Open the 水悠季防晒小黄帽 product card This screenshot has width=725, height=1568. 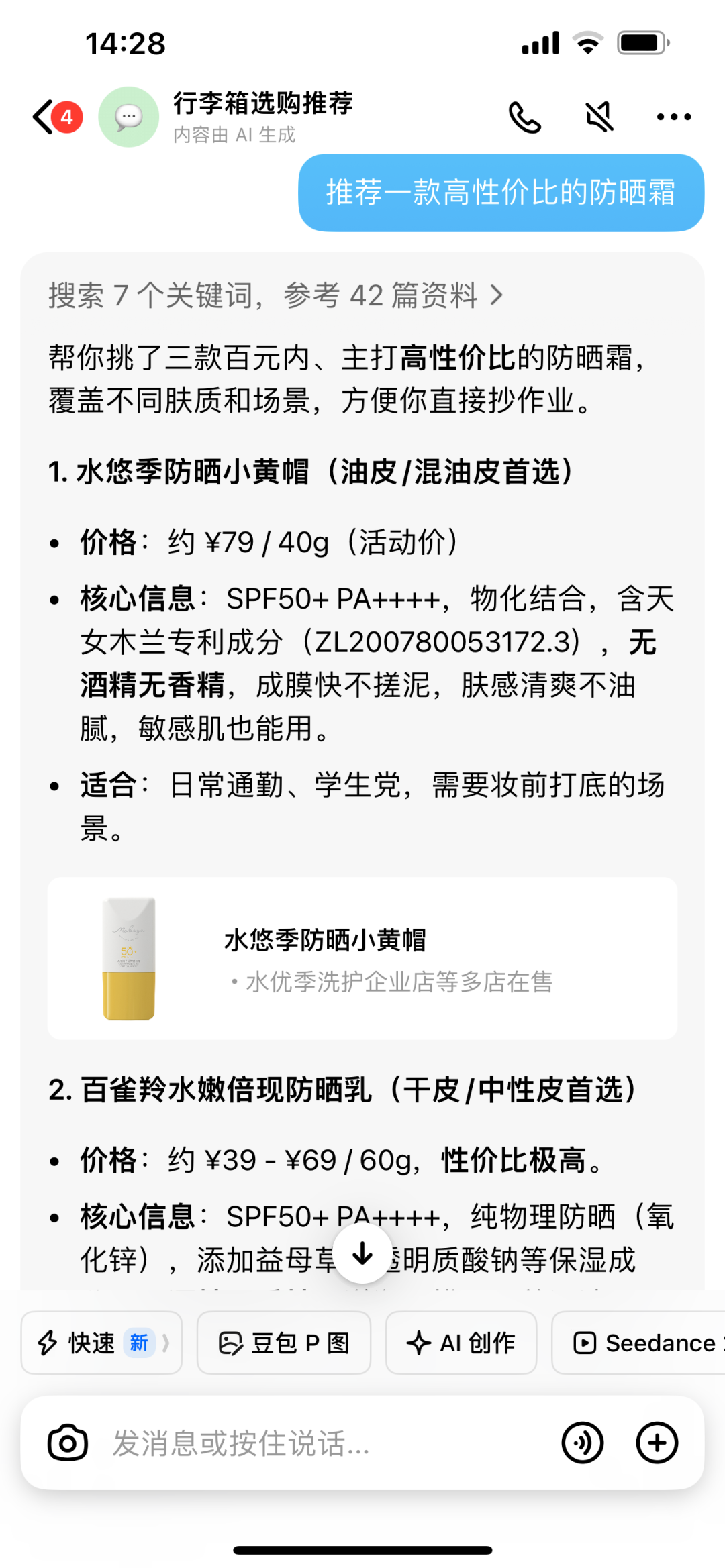(x=362, y=958)
